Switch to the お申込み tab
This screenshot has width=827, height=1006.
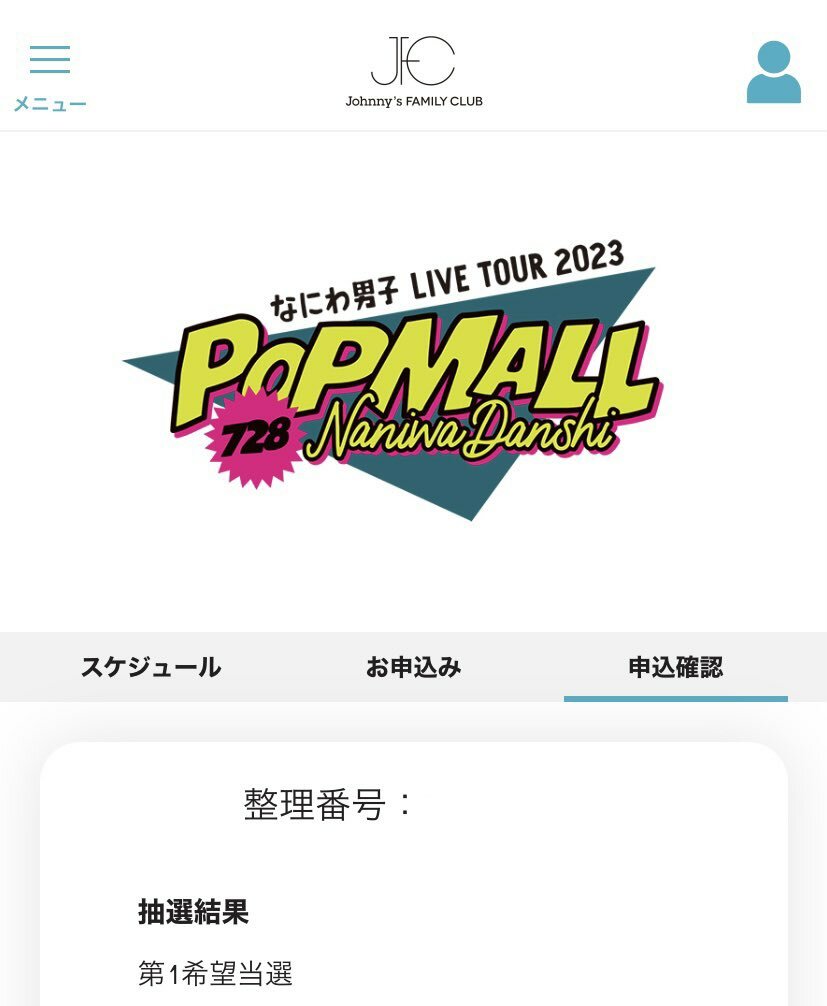(x=413, y=667)
